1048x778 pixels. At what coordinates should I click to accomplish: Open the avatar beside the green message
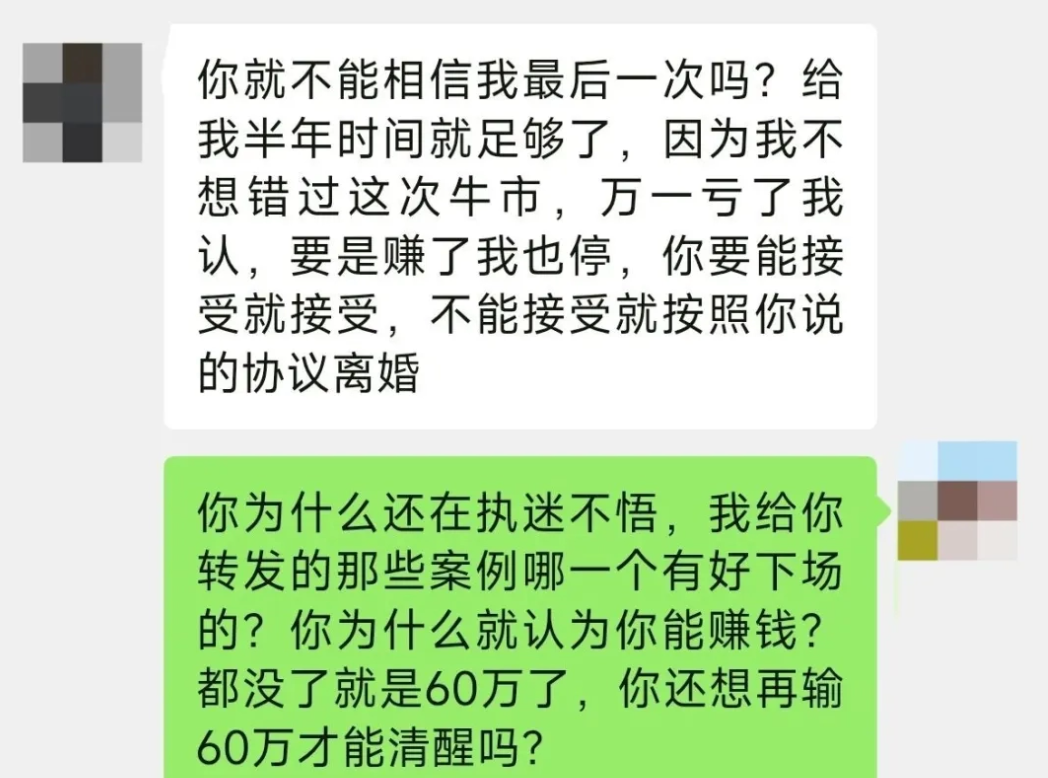click(x=956, y=500)
